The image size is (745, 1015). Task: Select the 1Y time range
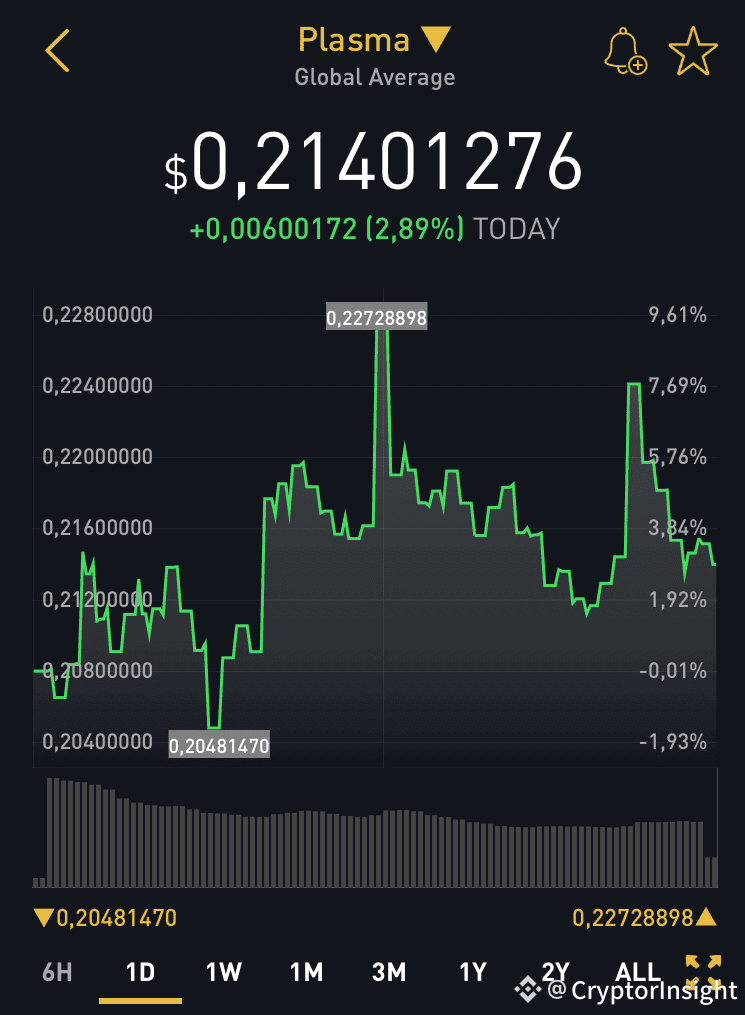click(x=472, y=971)
